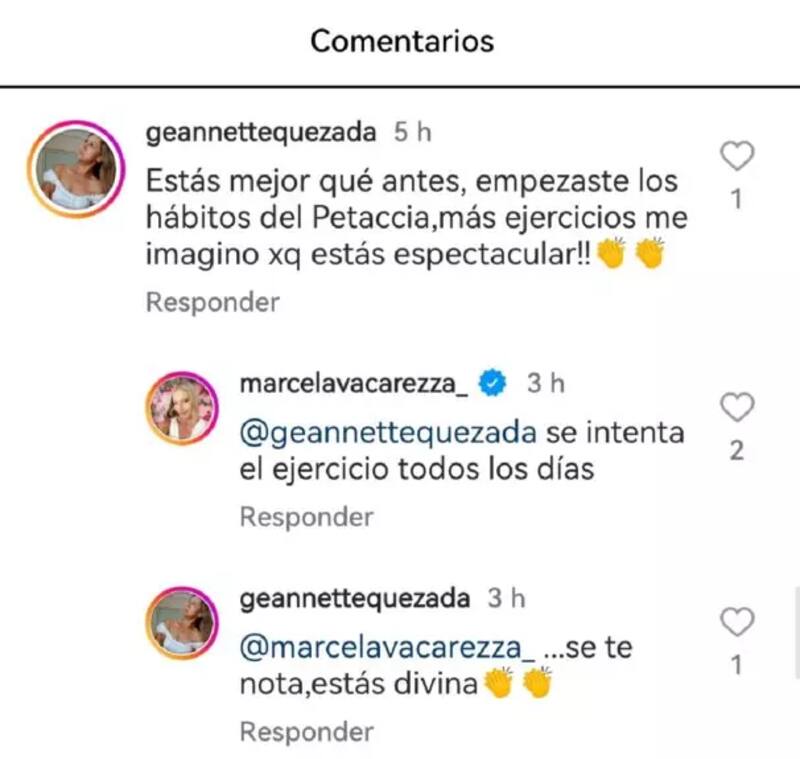The width and height of the screenshot is (800, 759).
Task: Like marcelavacarezza_'s reply about daily exercise
Action: click(x=737, y=408)
